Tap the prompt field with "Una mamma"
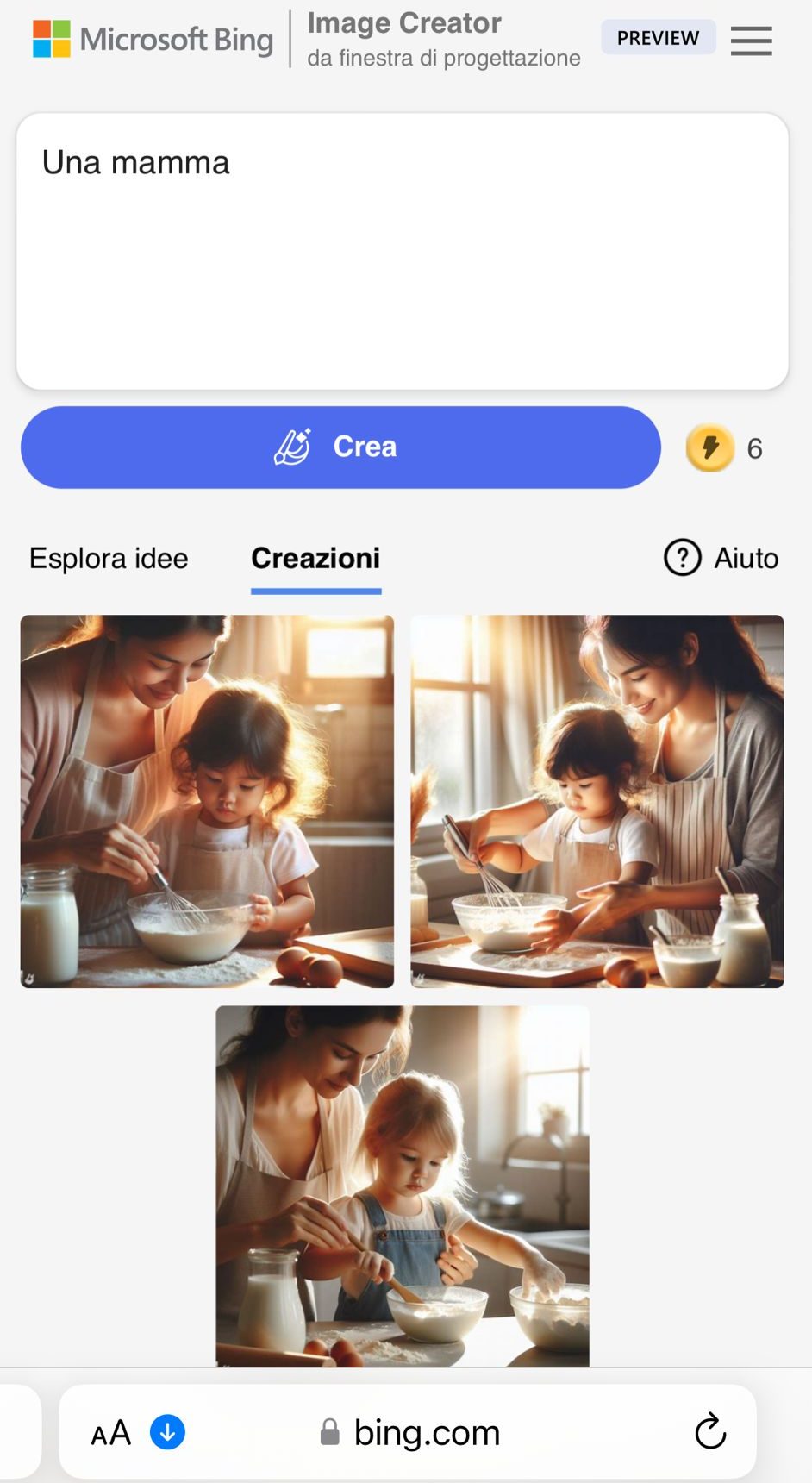This screenshot has height=1483, width=812. pyautogui.click(x=403, y=251)
